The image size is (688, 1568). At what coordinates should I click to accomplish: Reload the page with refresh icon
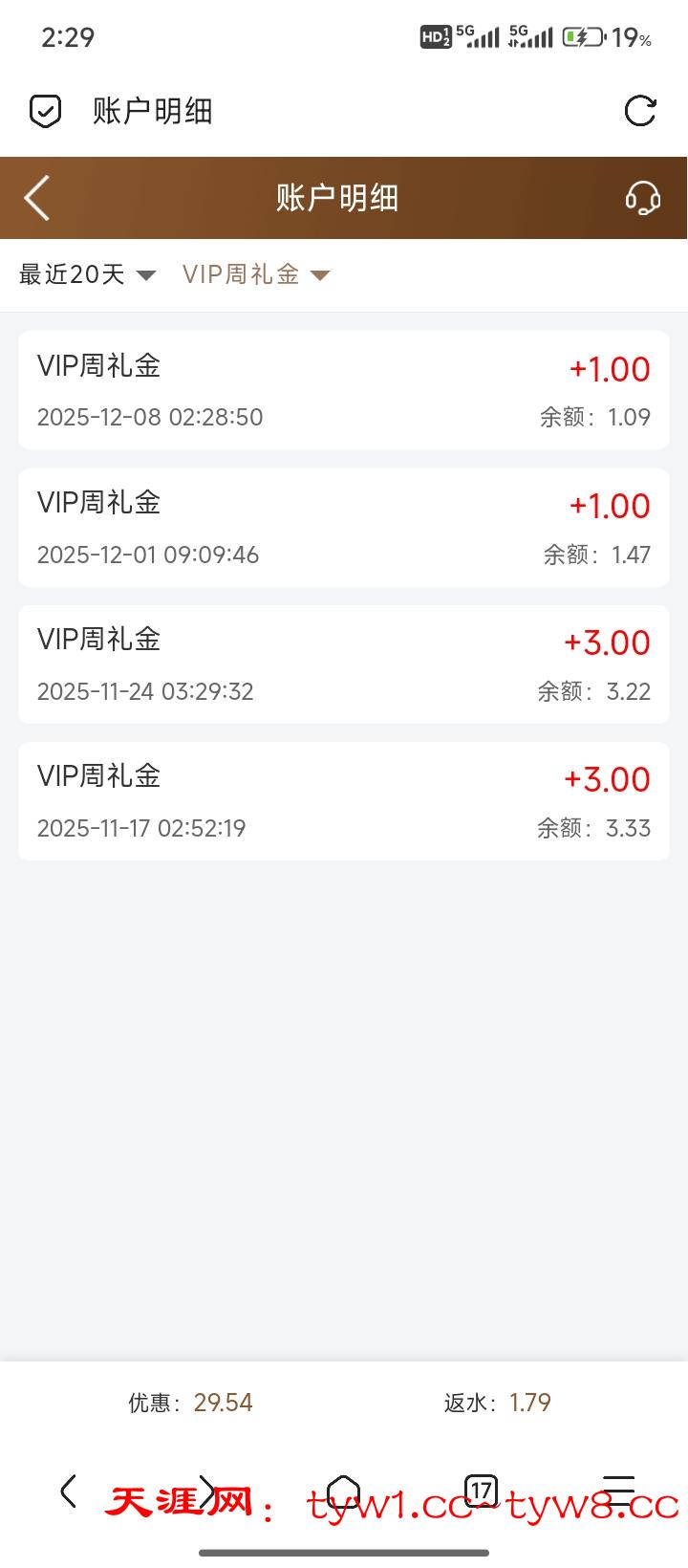pyautogui.click(x=639, y=111)
